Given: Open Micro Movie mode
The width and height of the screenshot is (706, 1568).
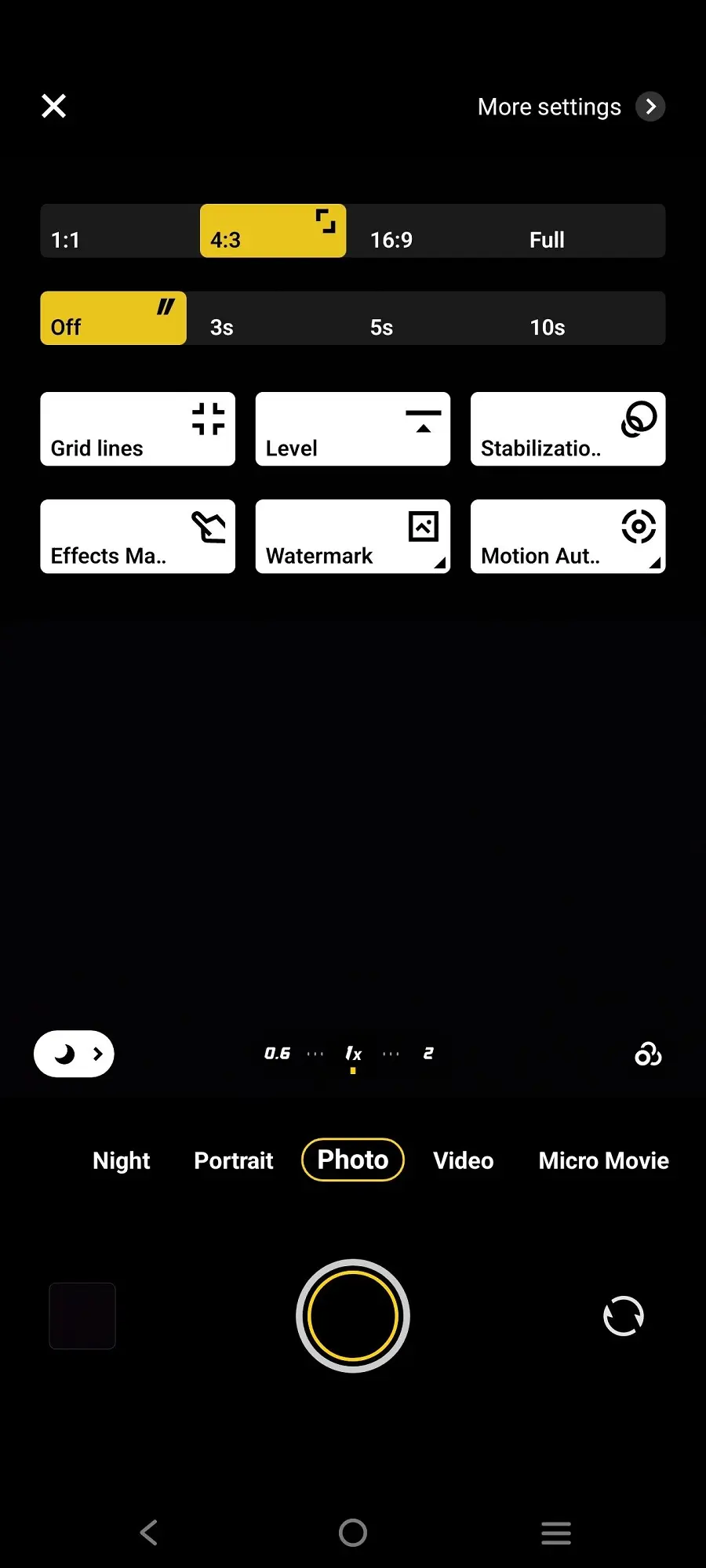Looking at the screenshot, I should pyautogui.click(x=603, y=1160).
